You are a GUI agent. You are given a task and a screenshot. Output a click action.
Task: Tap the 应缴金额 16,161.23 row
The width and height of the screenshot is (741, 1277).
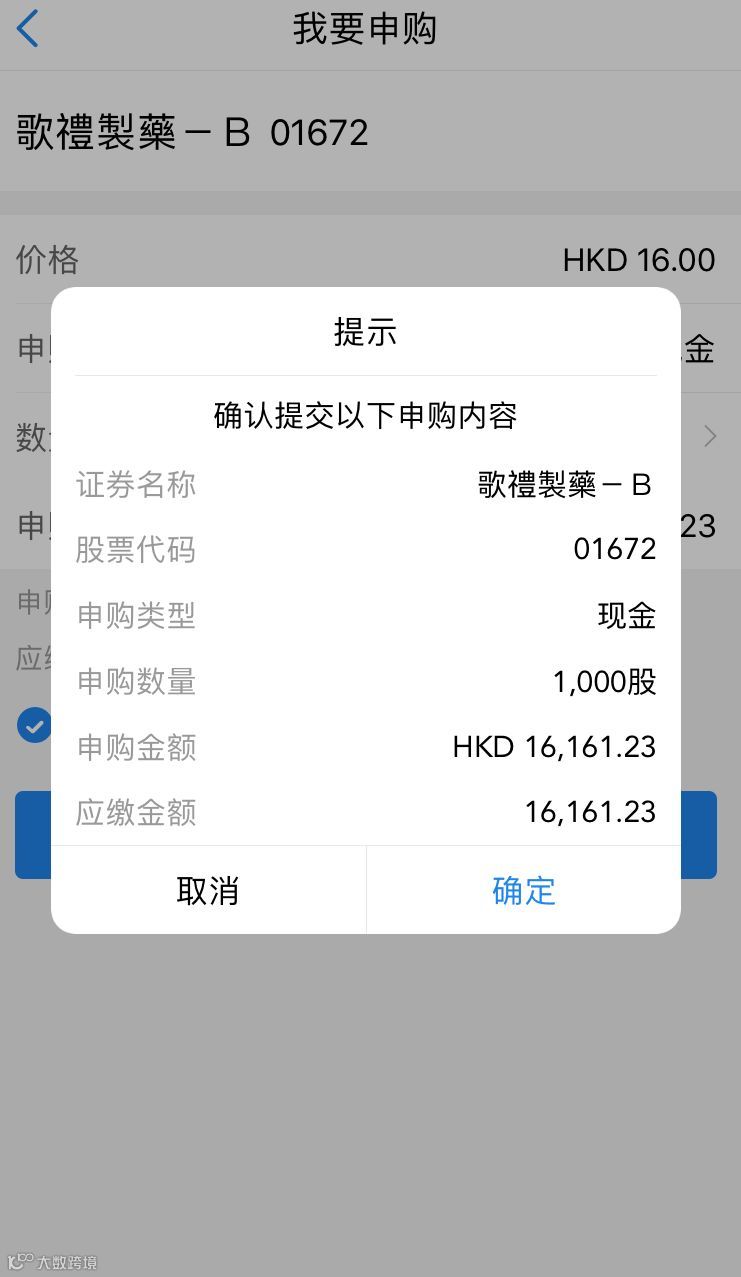coord(366,811)
